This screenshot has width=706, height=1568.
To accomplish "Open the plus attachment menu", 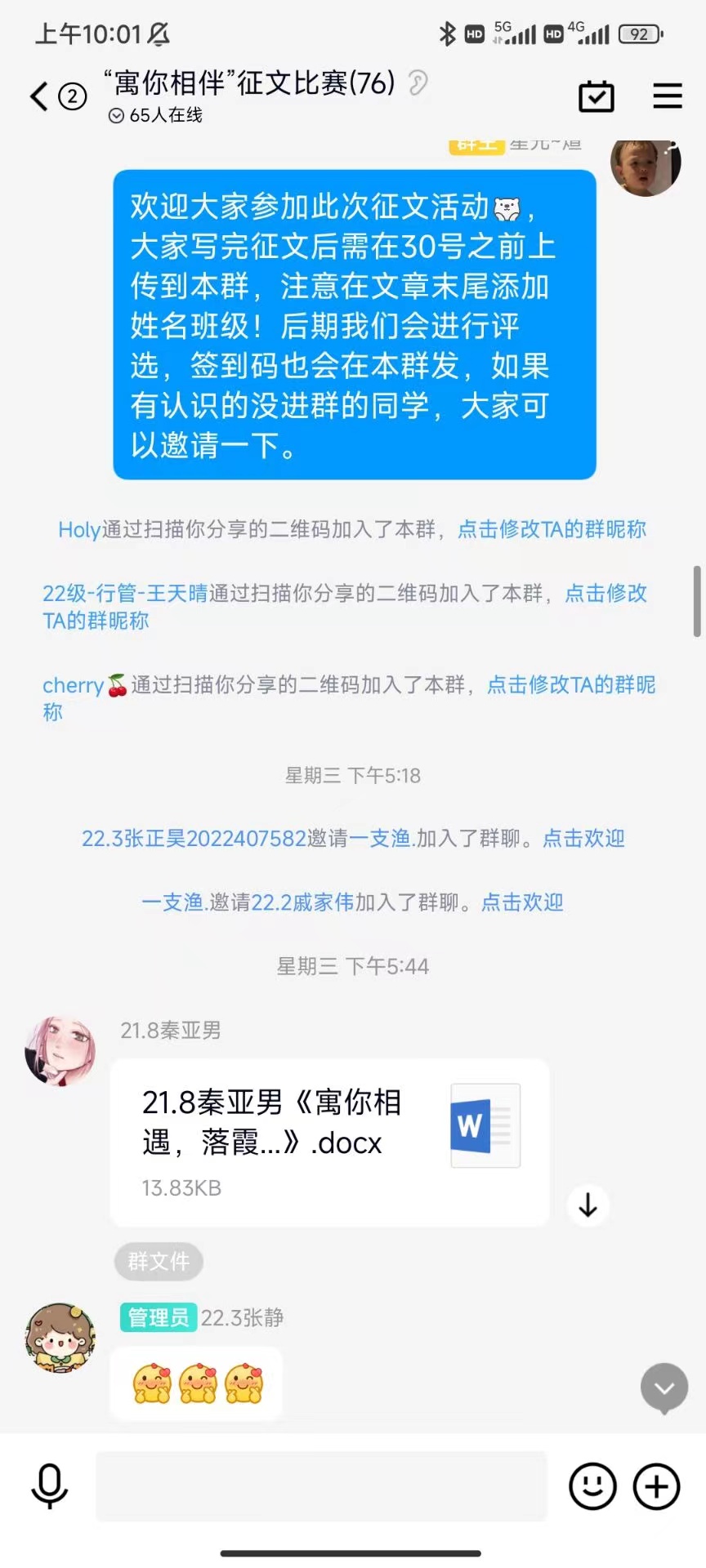I will click(x=657, y=1486).
